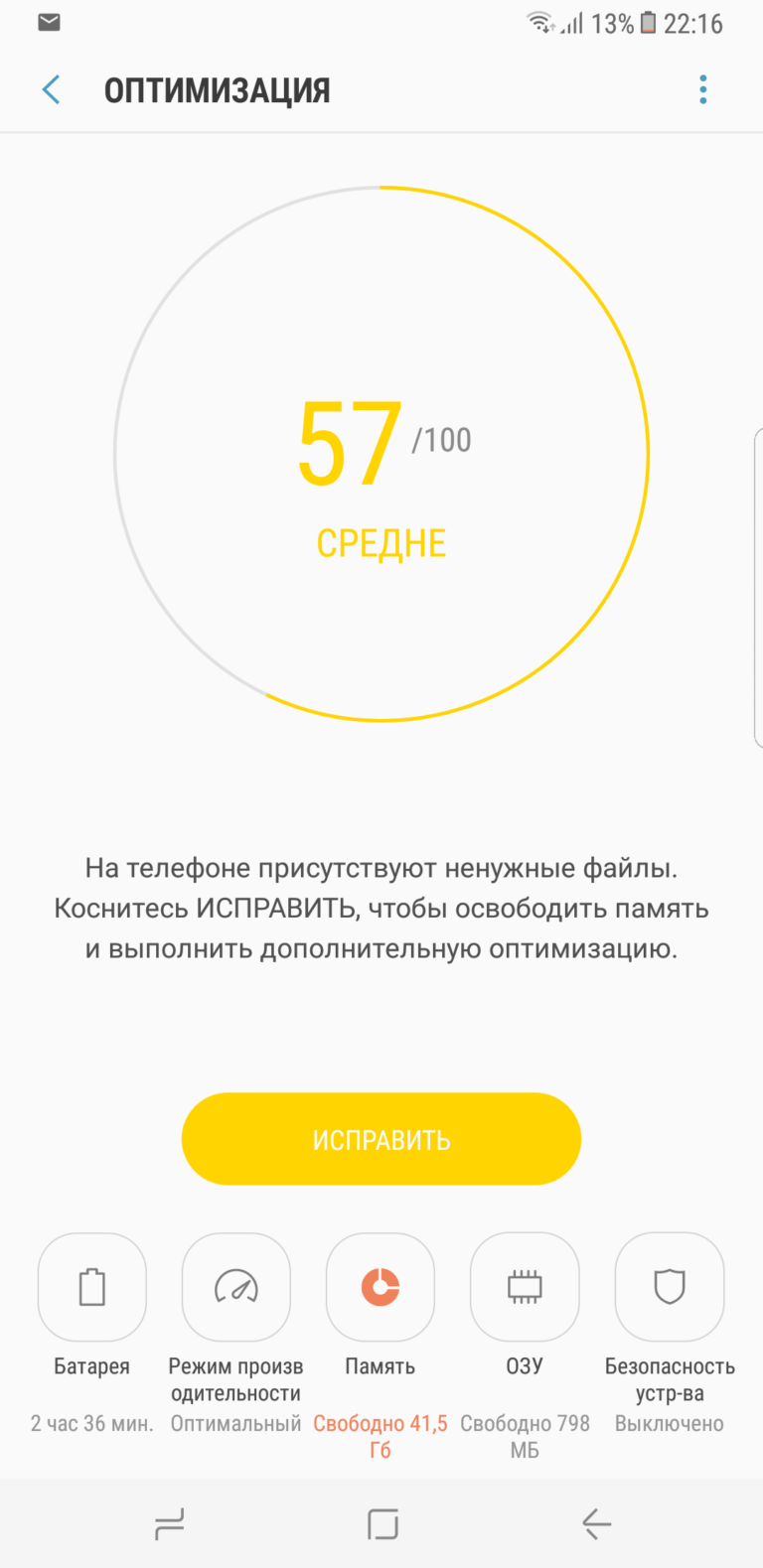Tap the system back button
This screenshot has width=763, height=1568.
(596, 1524)
